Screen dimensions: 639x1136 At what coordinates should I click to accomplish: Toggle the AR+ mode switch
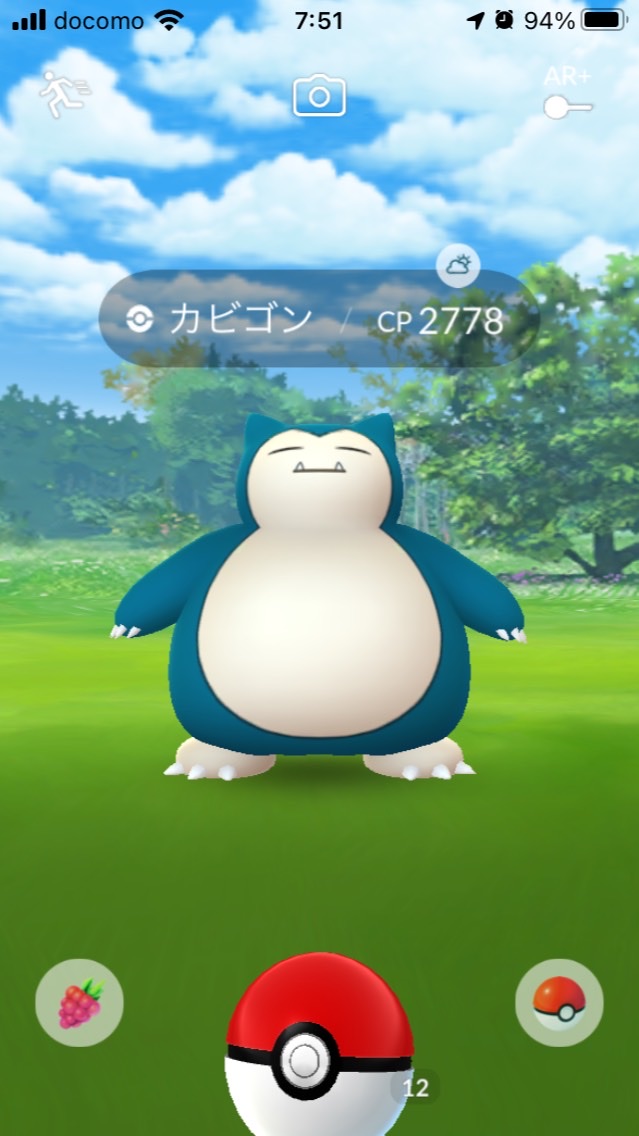click(x=568, y=105)
